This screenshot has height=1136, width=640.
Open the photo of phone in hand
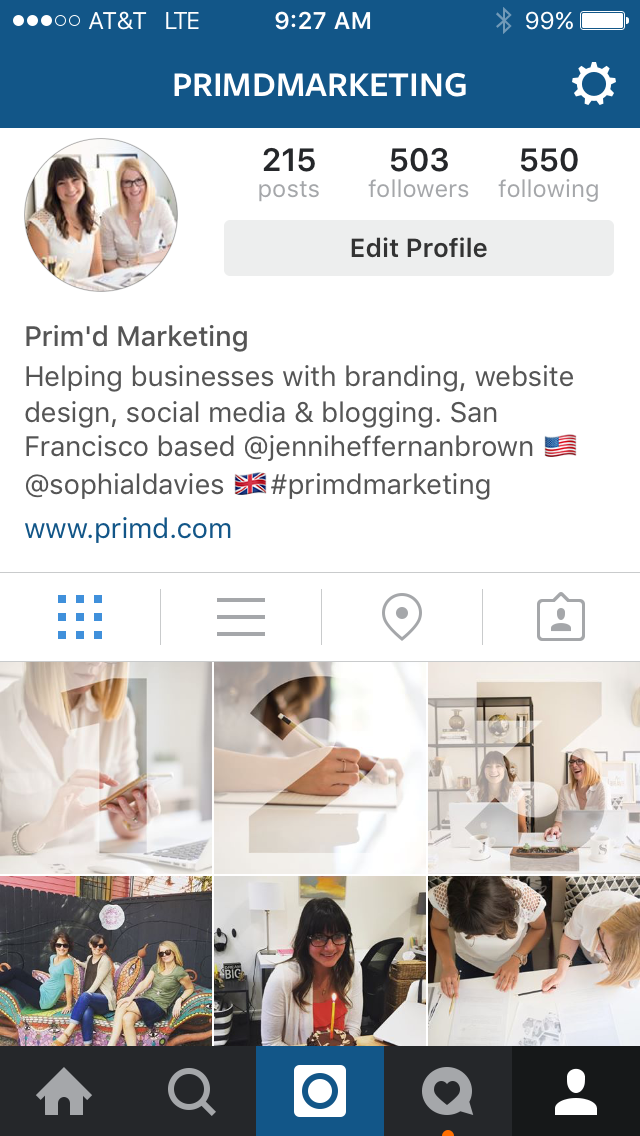tap(106, 767)
